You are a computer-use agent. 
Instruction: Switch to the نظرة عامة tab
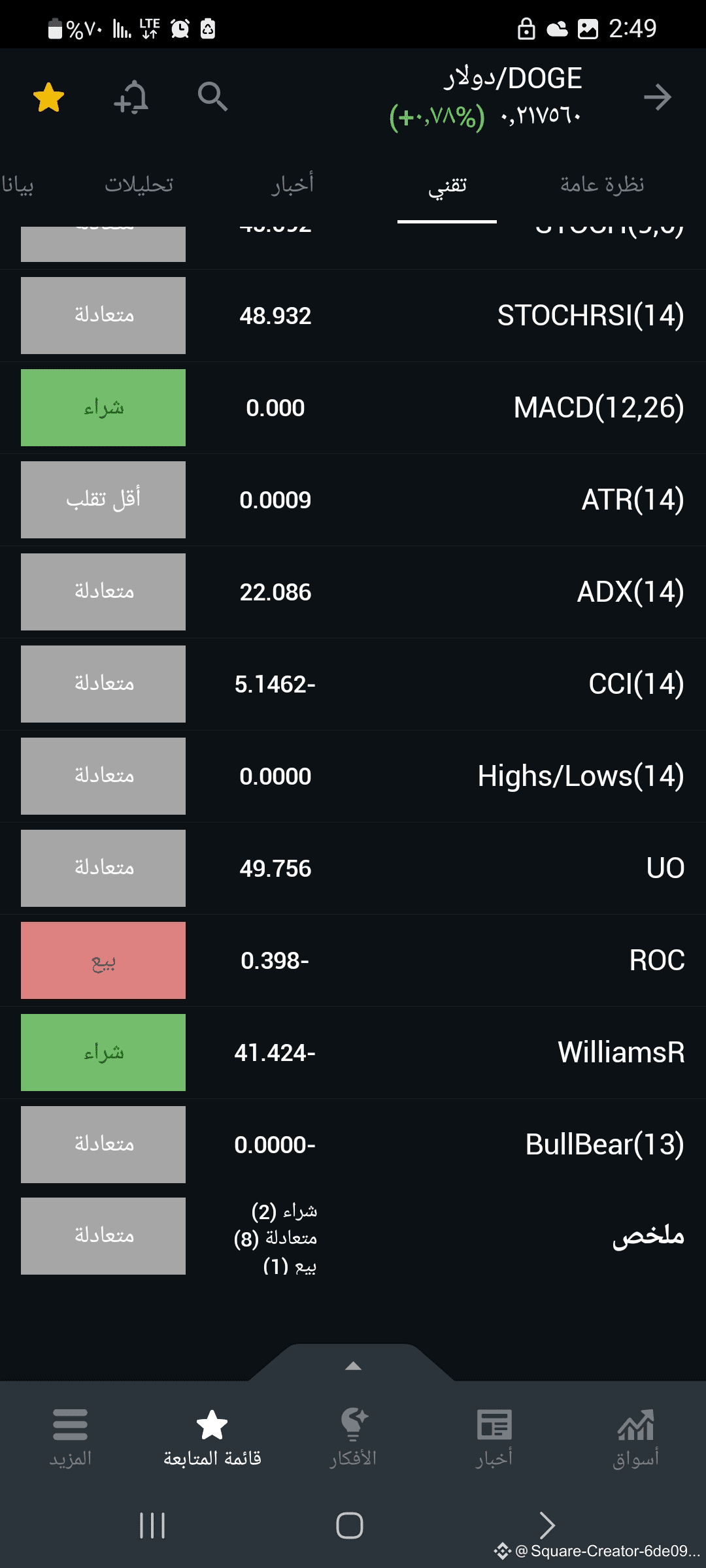click(x=602, y=185)
